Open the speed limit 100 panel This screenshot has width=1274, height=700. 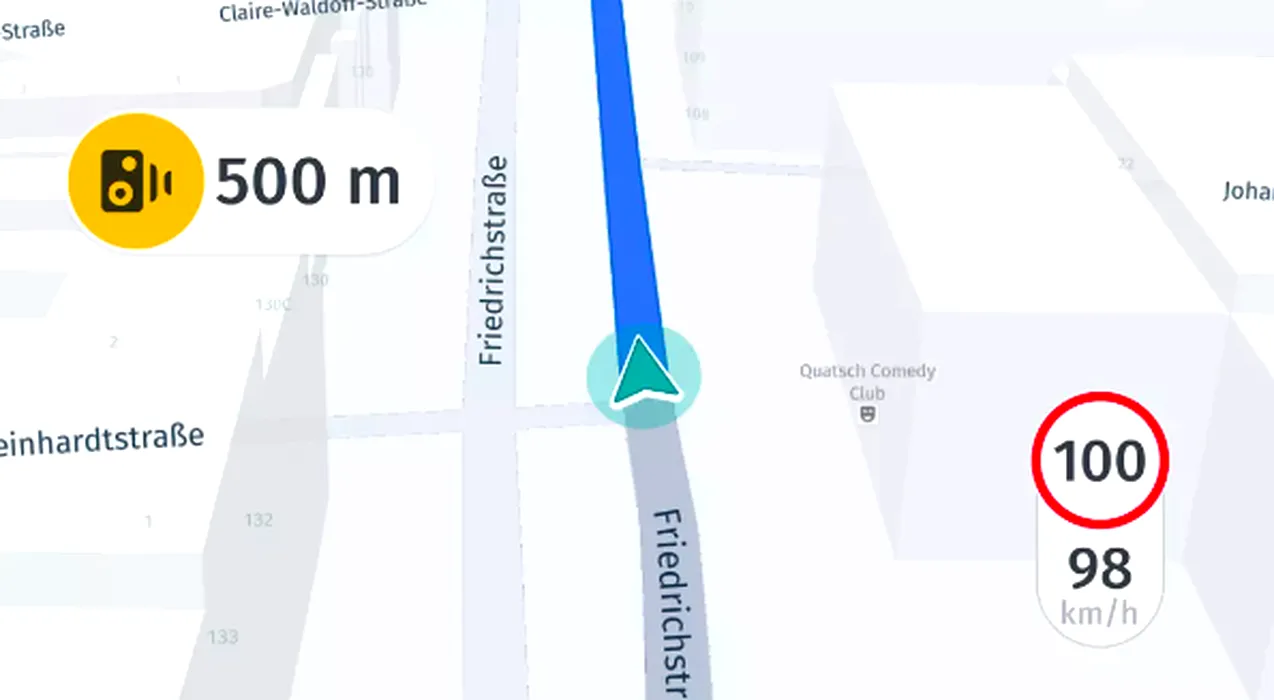1100,461
